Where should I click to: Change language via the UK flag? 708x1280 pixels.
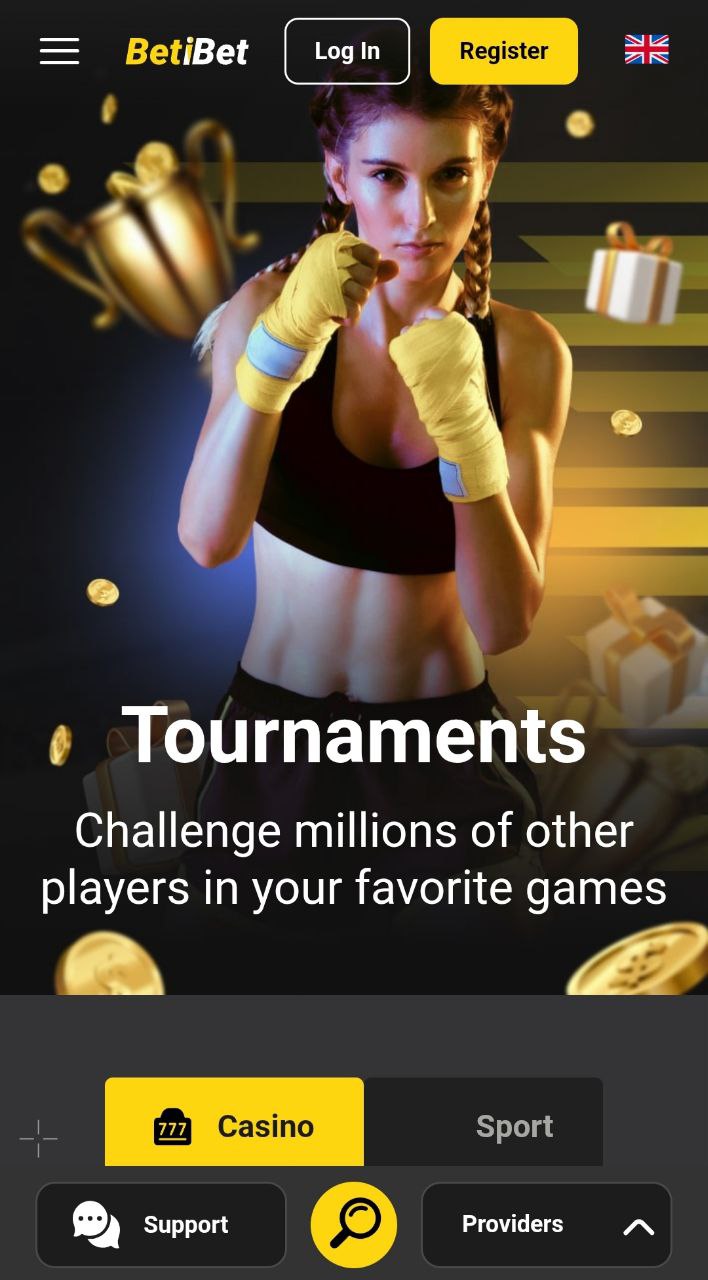click(x=646, y=50)
